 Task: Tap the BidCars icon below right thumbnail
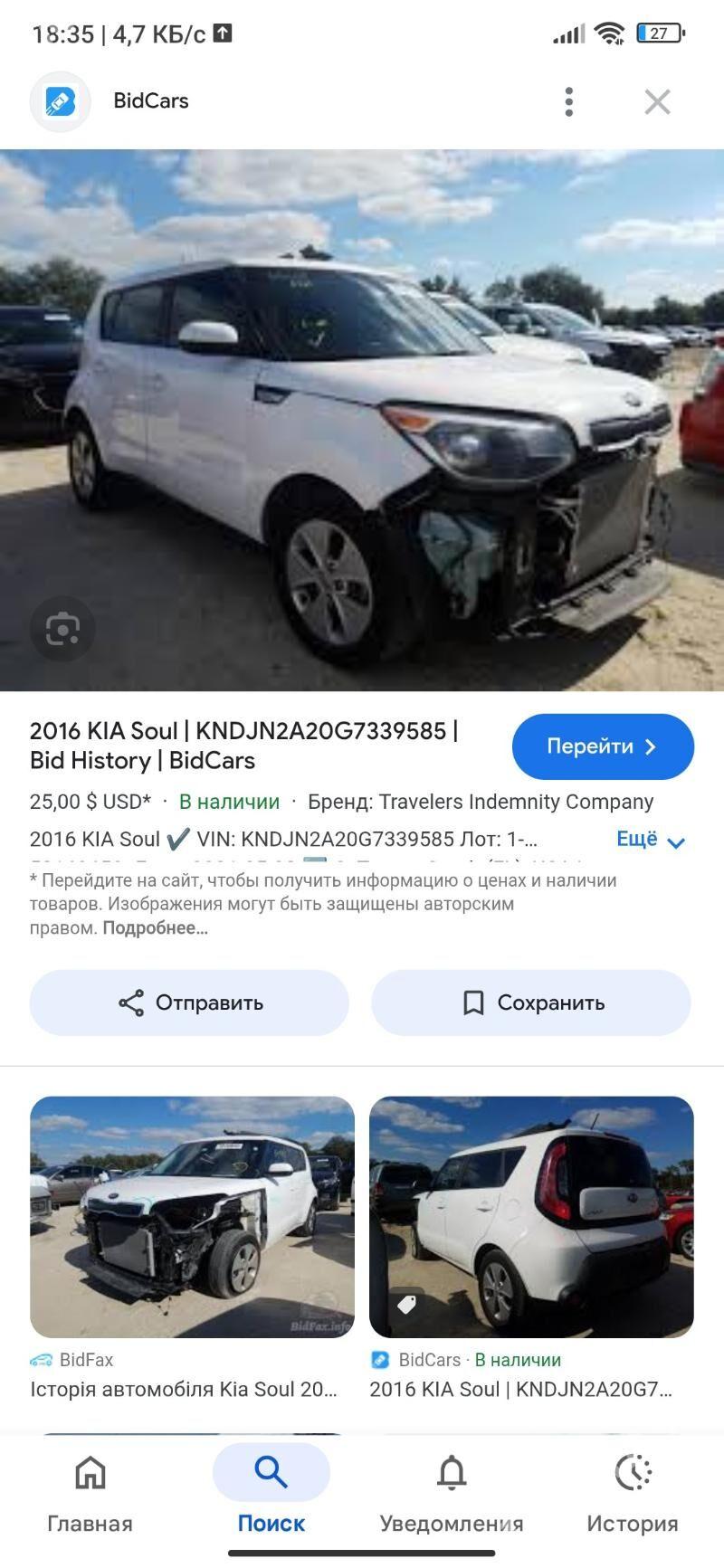pos(379,1359)
